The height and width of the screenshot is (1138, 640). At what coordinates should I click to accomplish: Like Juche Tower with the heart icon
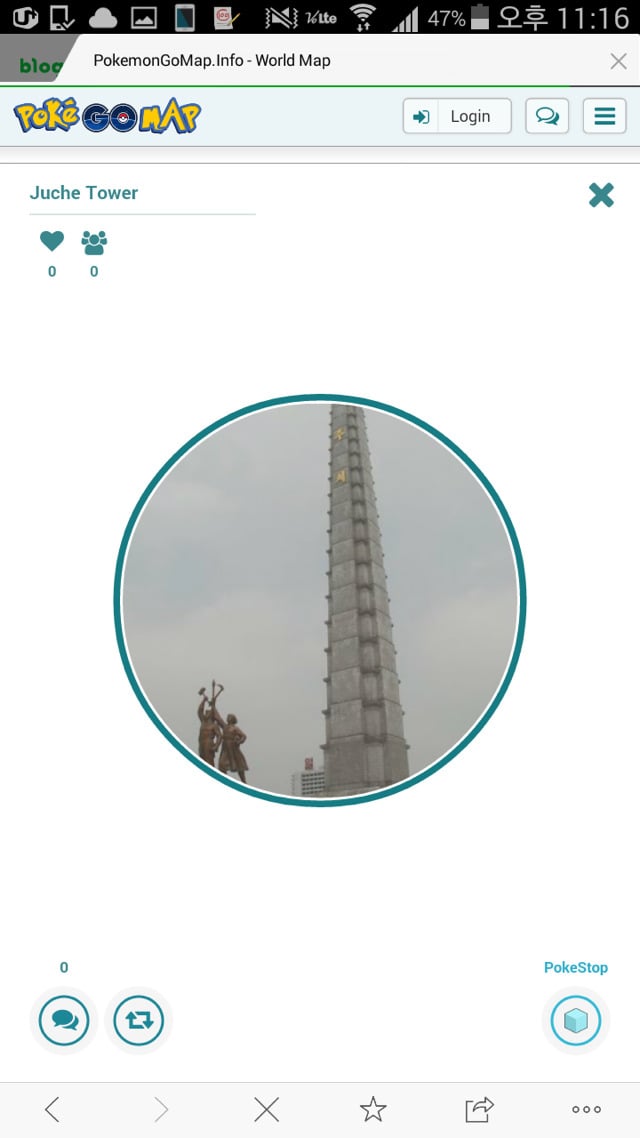(x=52, y=241)
